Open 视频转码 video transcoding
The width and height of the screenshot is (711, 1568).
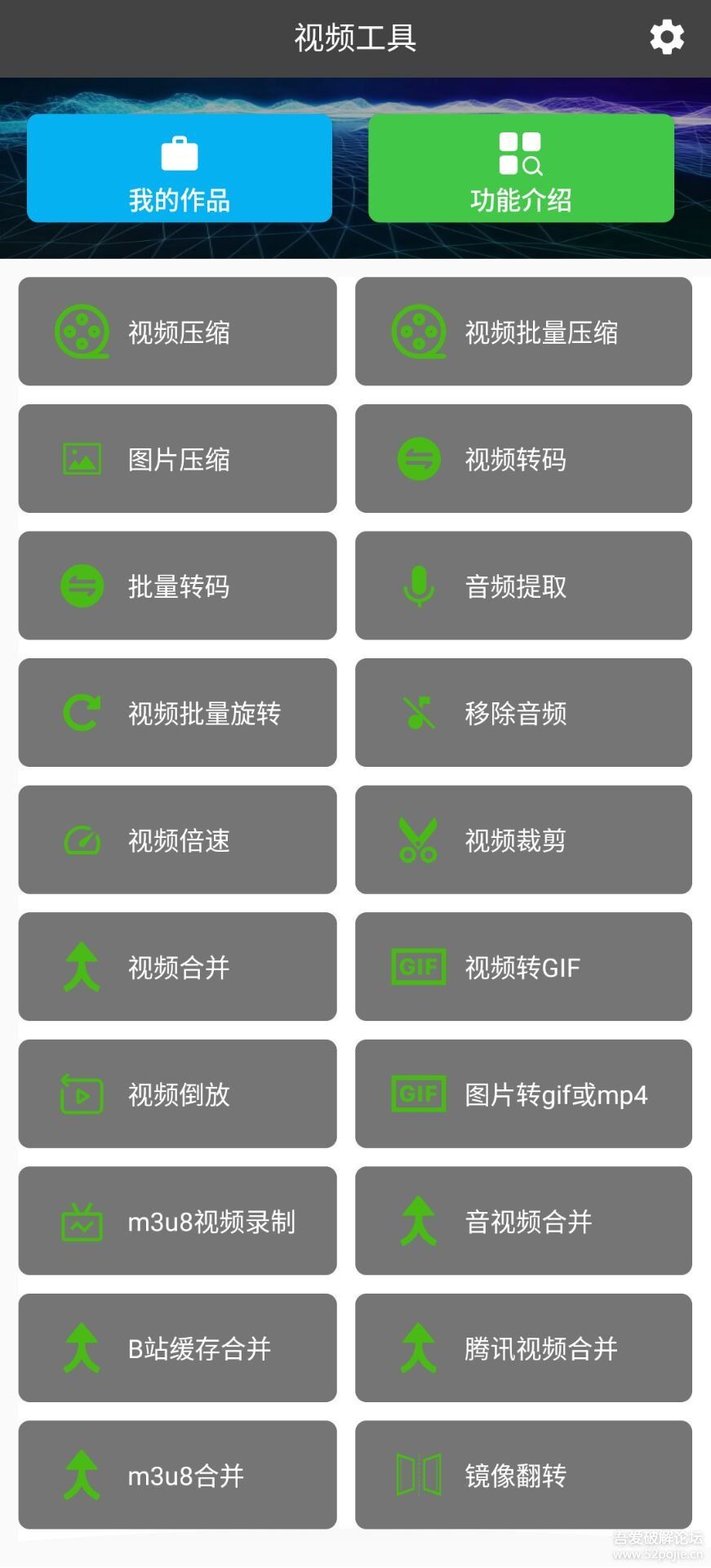(523, 459)
